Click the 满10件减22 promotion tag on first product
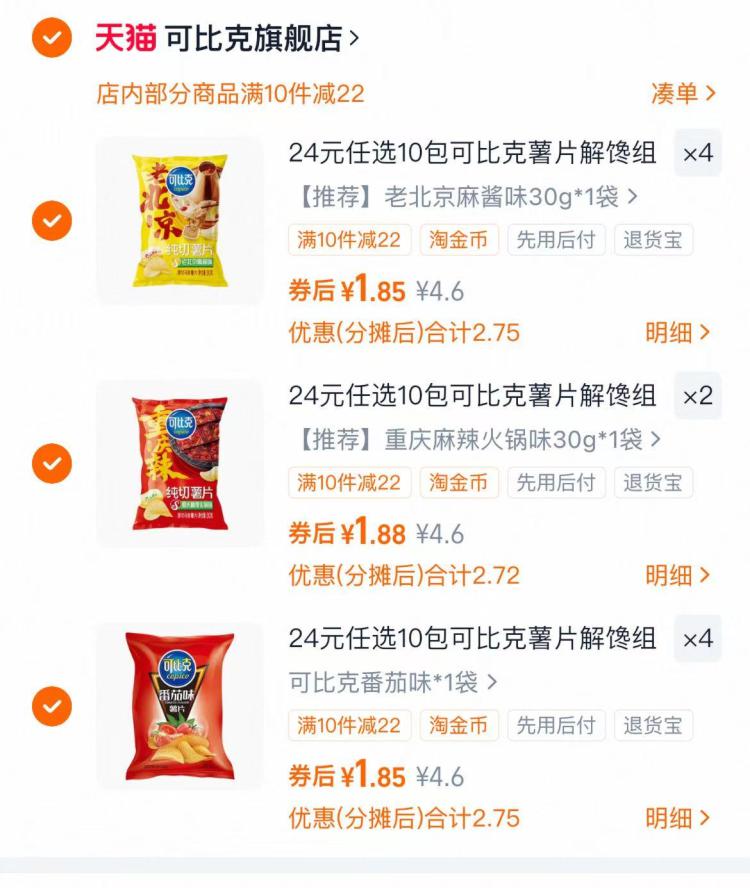750x888 pixels. pyautogui.click(x=349, y=240)
